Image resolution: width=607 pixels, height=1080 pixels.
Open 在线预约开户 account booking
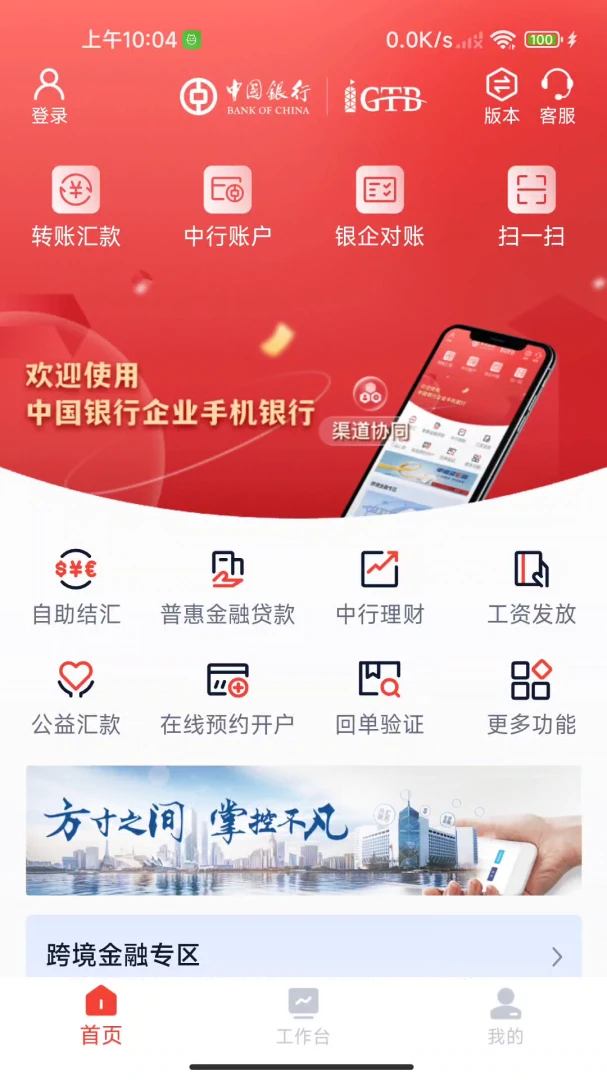228,697
